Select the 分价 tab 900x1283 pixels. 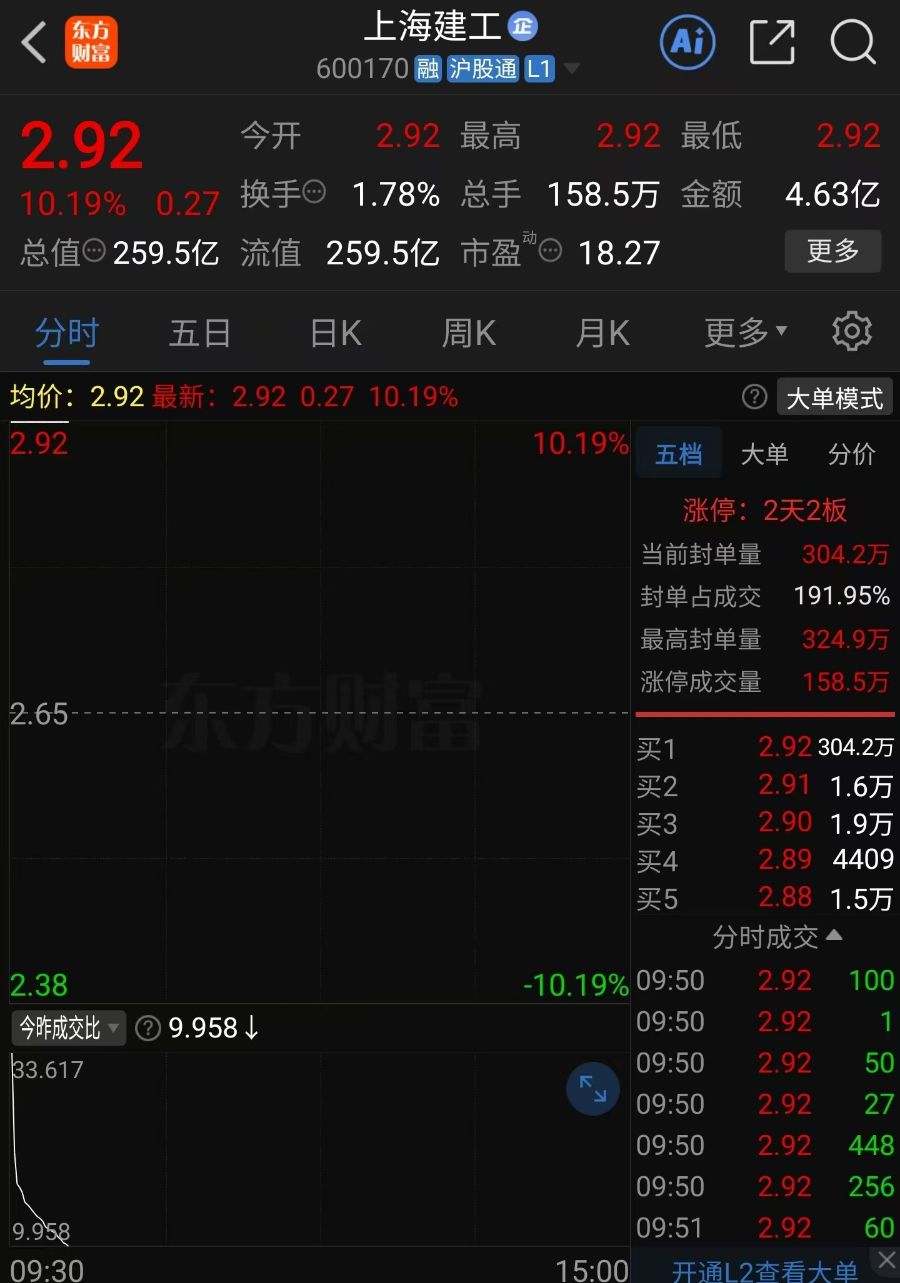coord(851,455)
